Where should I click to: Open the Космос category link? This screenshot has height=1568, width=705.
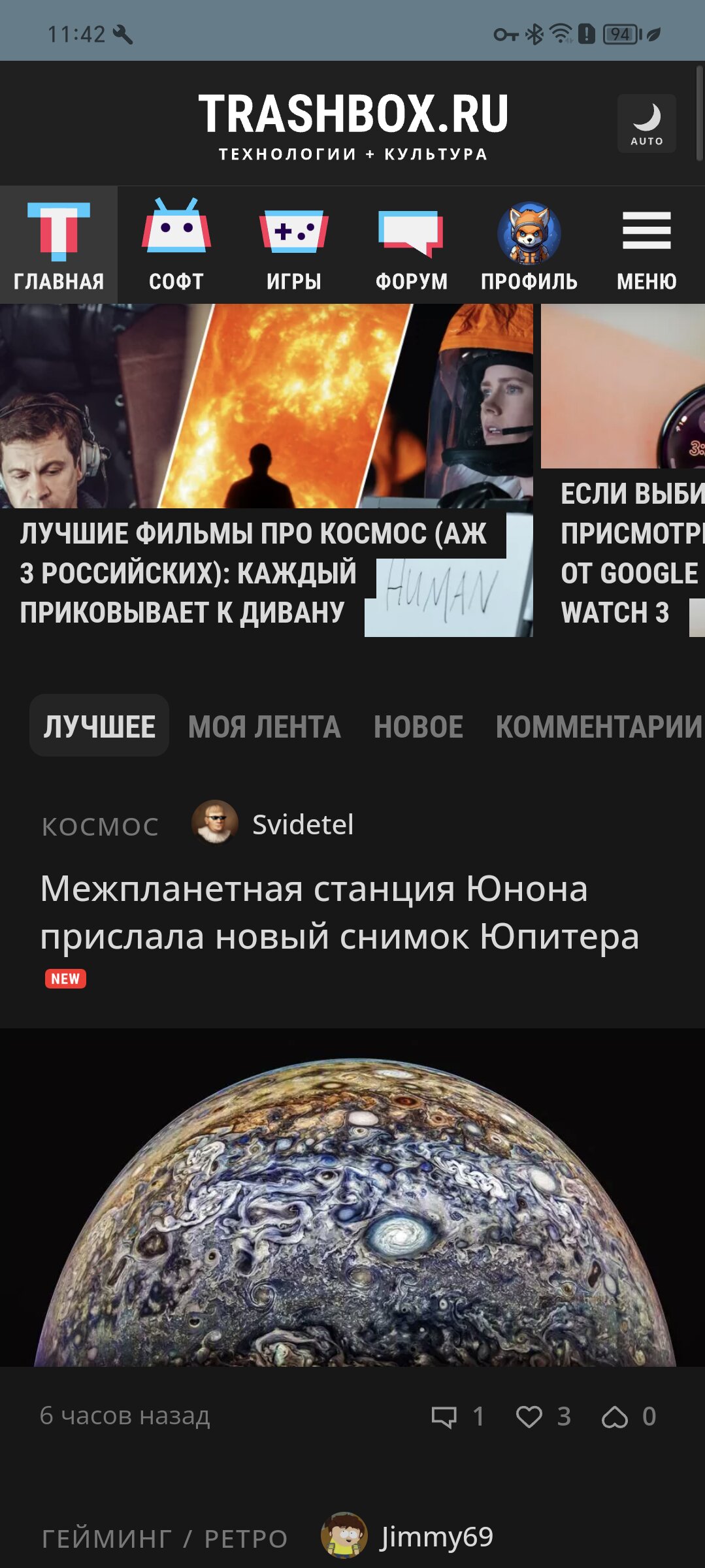(100, 826)
